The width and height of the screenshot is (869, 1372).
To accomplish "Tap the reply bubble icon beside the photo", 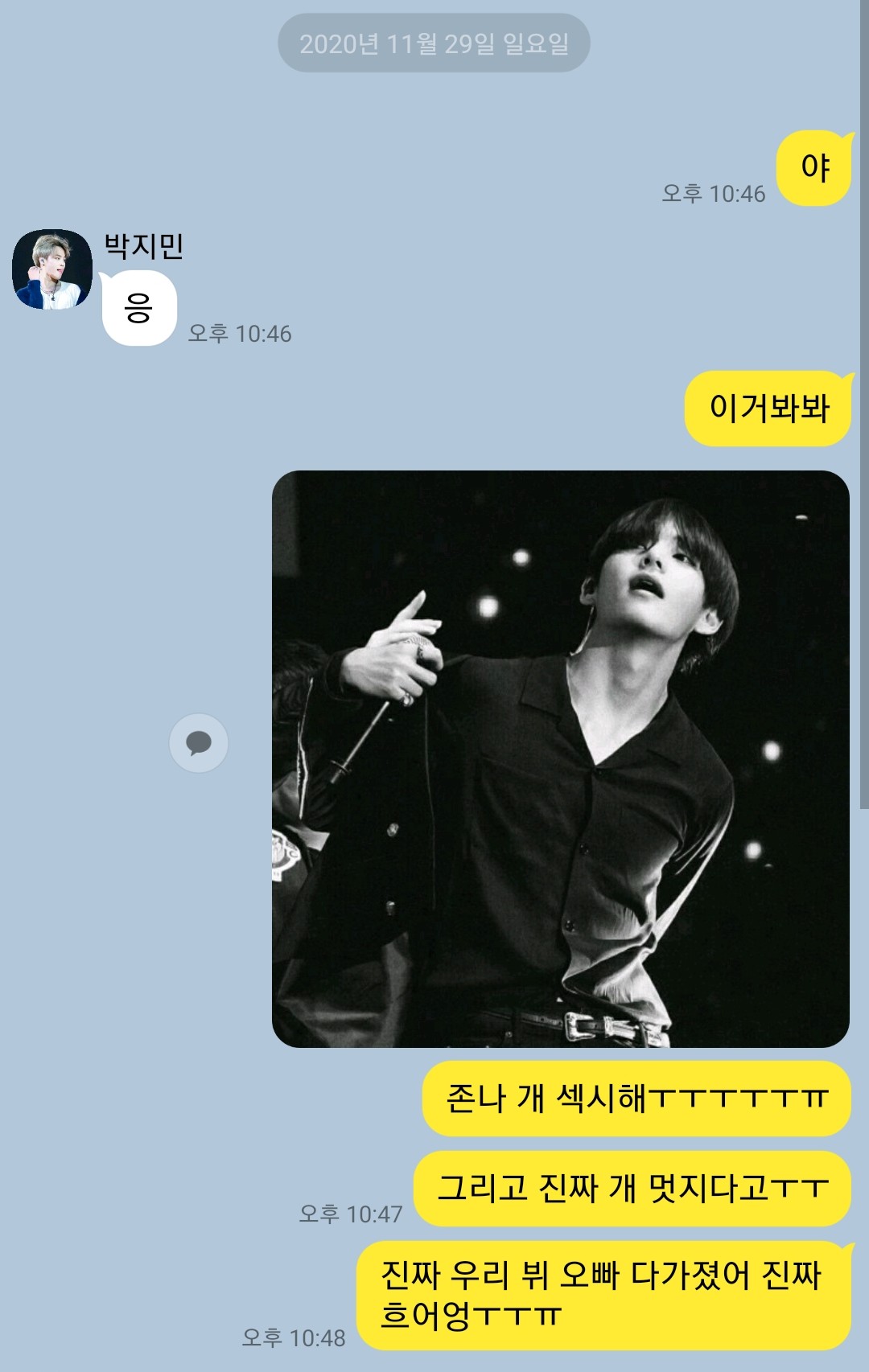I will [x=199, y=743].
